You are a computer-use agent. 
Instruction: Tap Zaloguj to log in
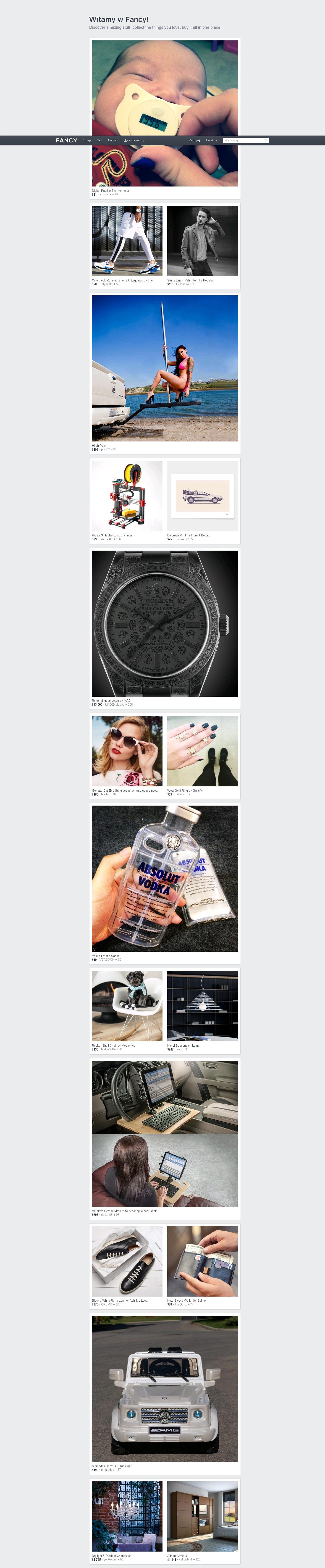[x=194, y=140]
